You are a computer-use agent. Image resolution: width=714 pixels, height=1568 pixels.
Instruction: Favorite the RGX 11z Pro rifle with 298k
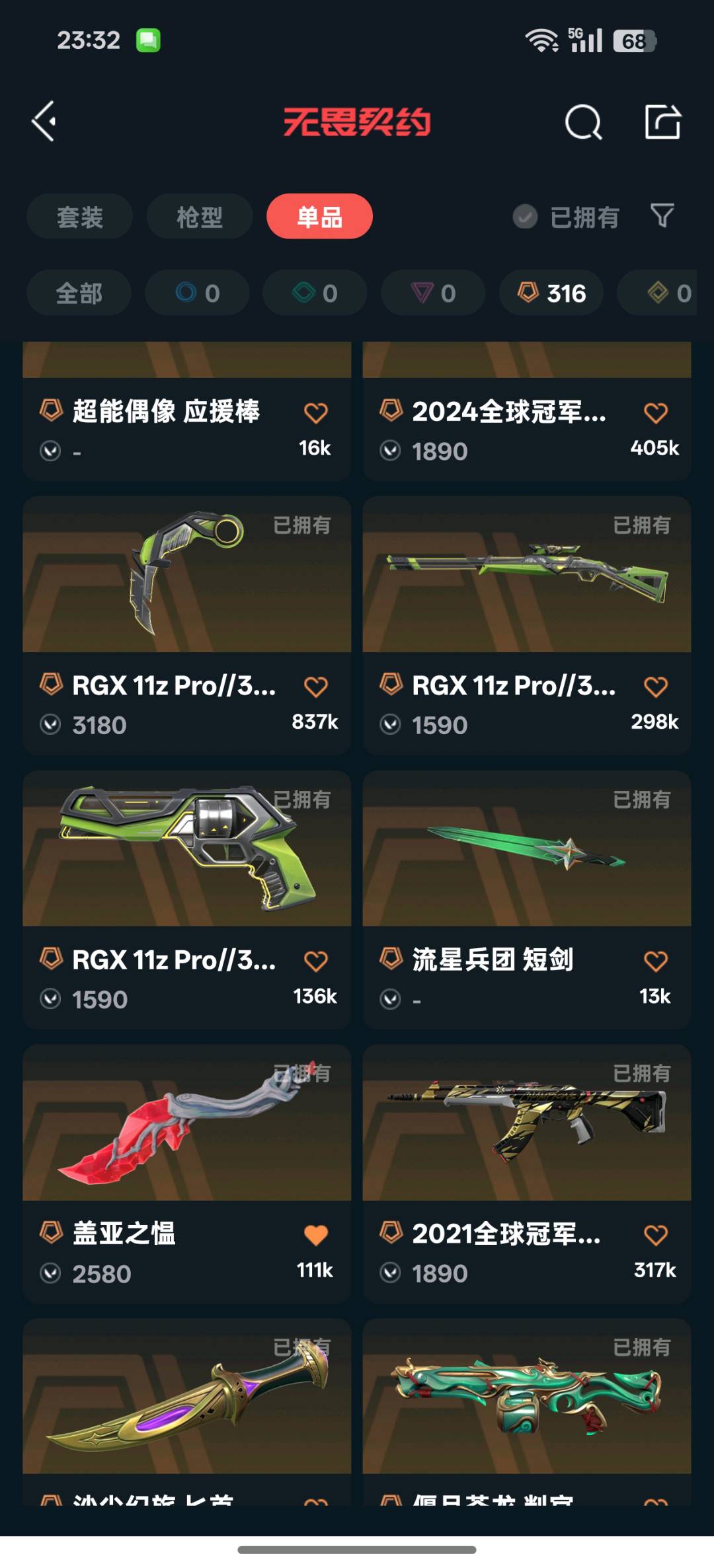pos(656,687)
